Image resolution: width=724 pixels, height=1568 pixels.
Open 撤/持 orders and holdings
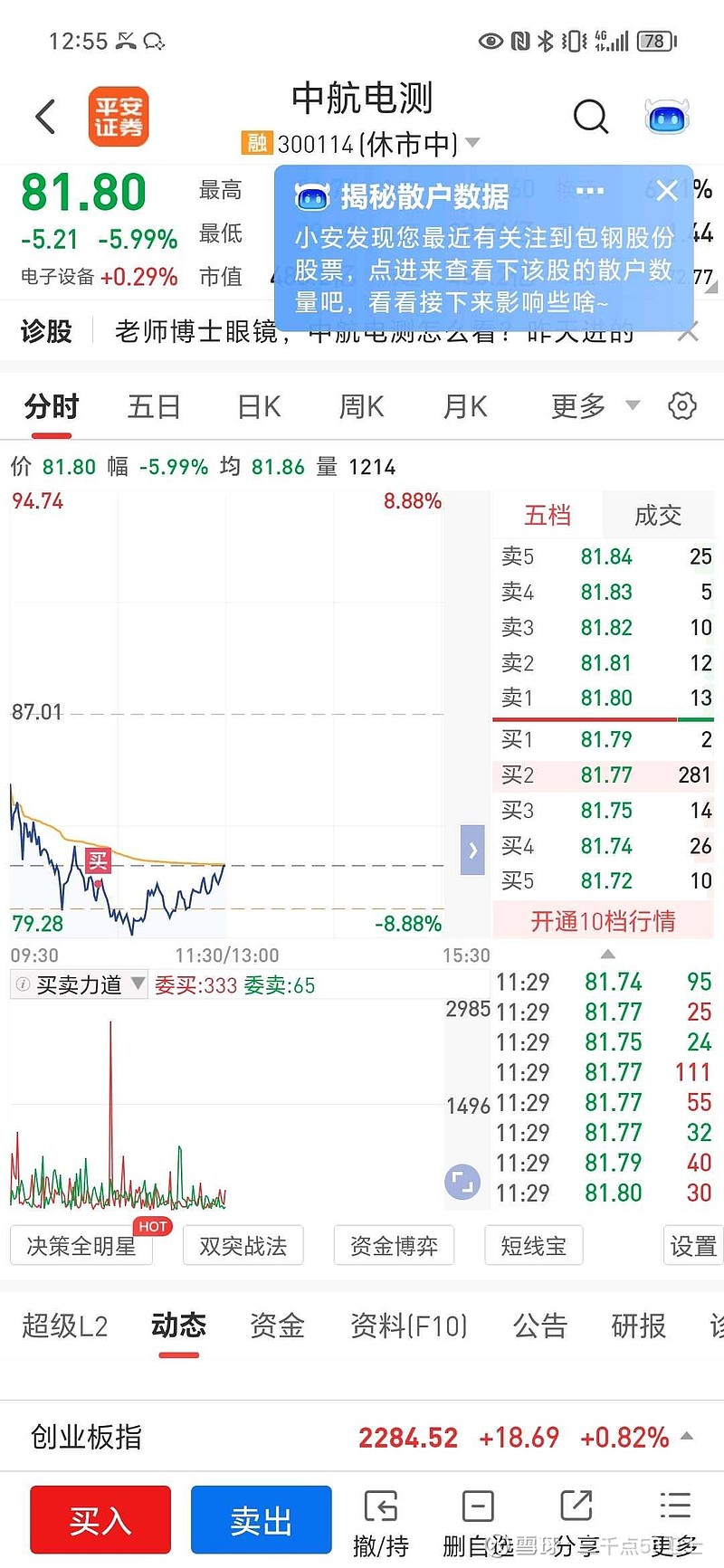[x=381, y=1524]
